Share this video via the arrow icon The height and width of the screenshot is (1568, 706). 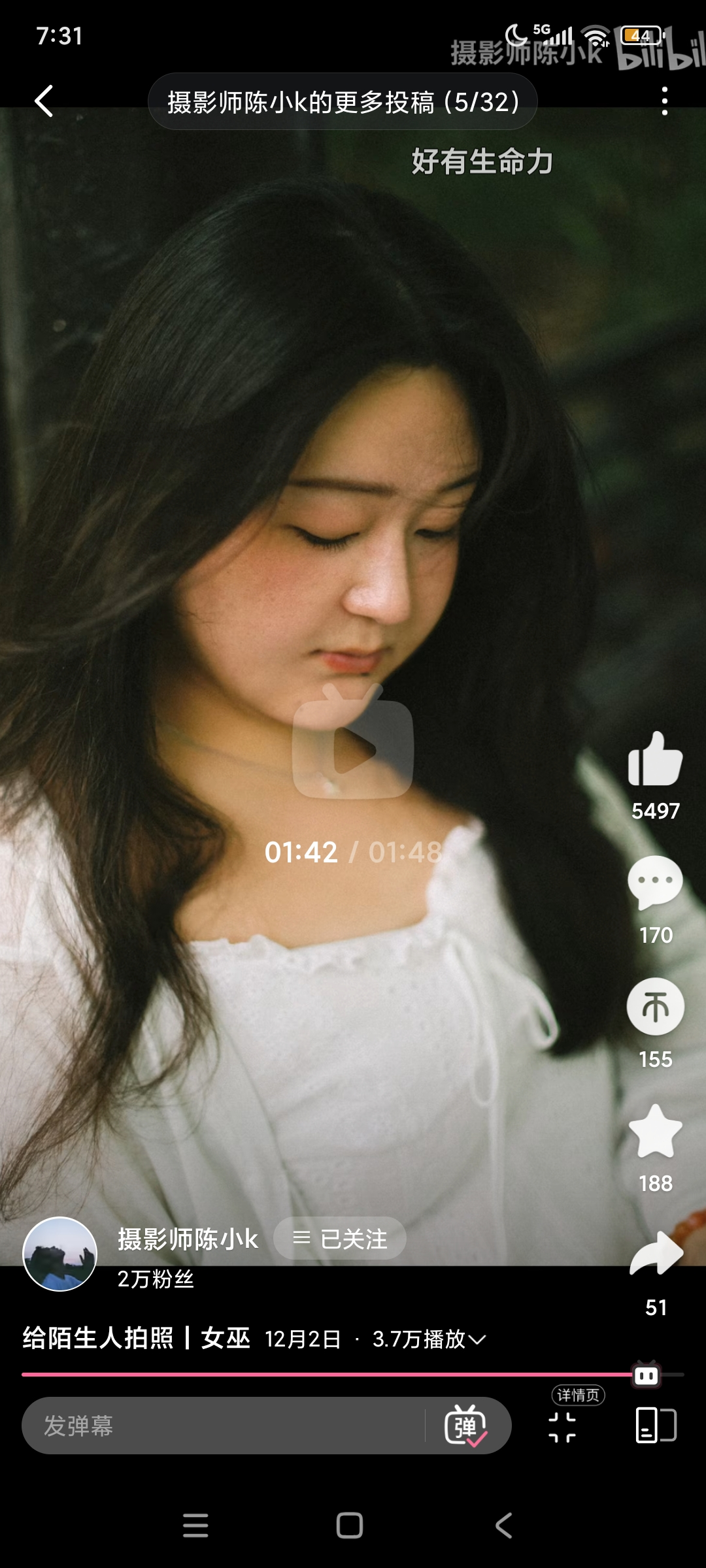(x=656, y=1253)
